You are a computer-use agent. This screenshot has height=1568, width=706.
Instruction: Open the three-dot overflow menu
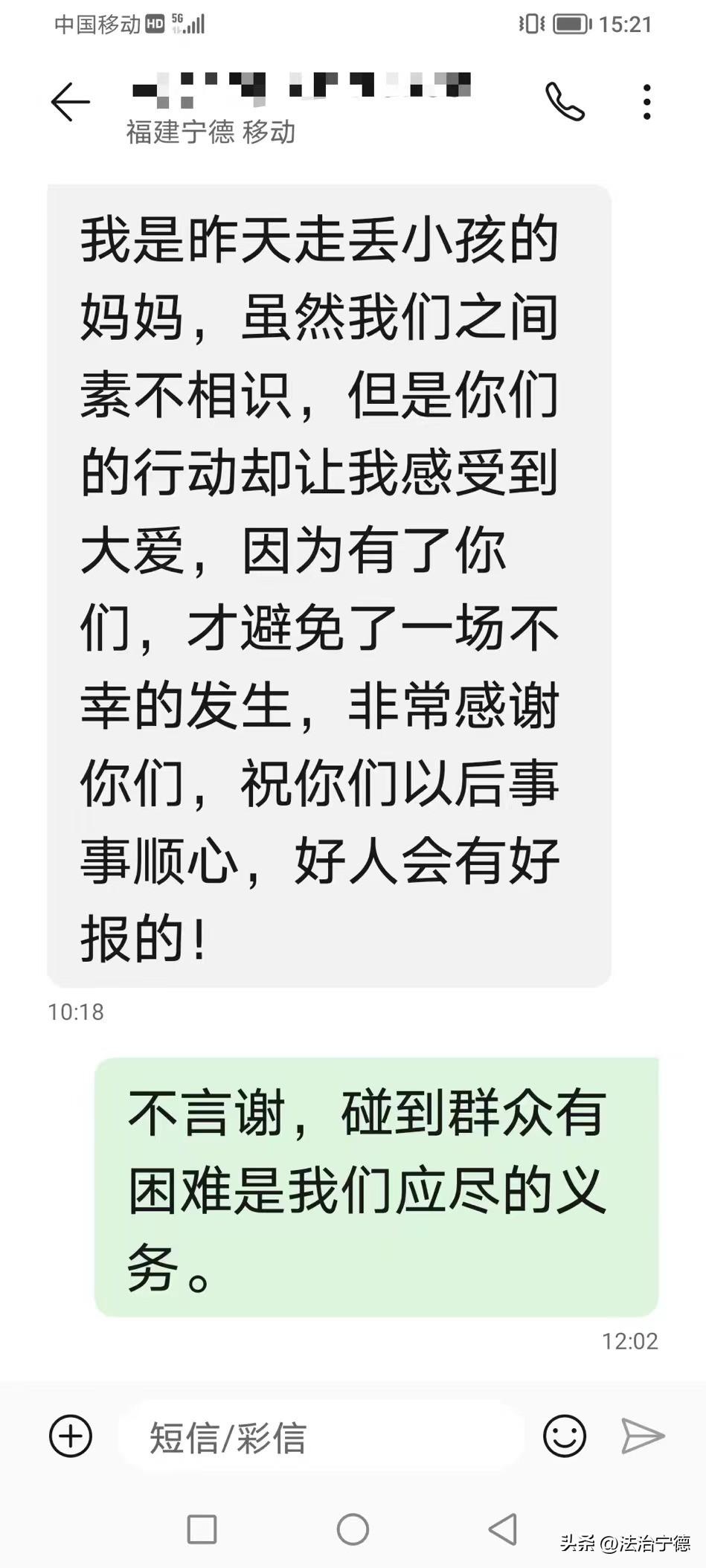click(x=647, y=102)
